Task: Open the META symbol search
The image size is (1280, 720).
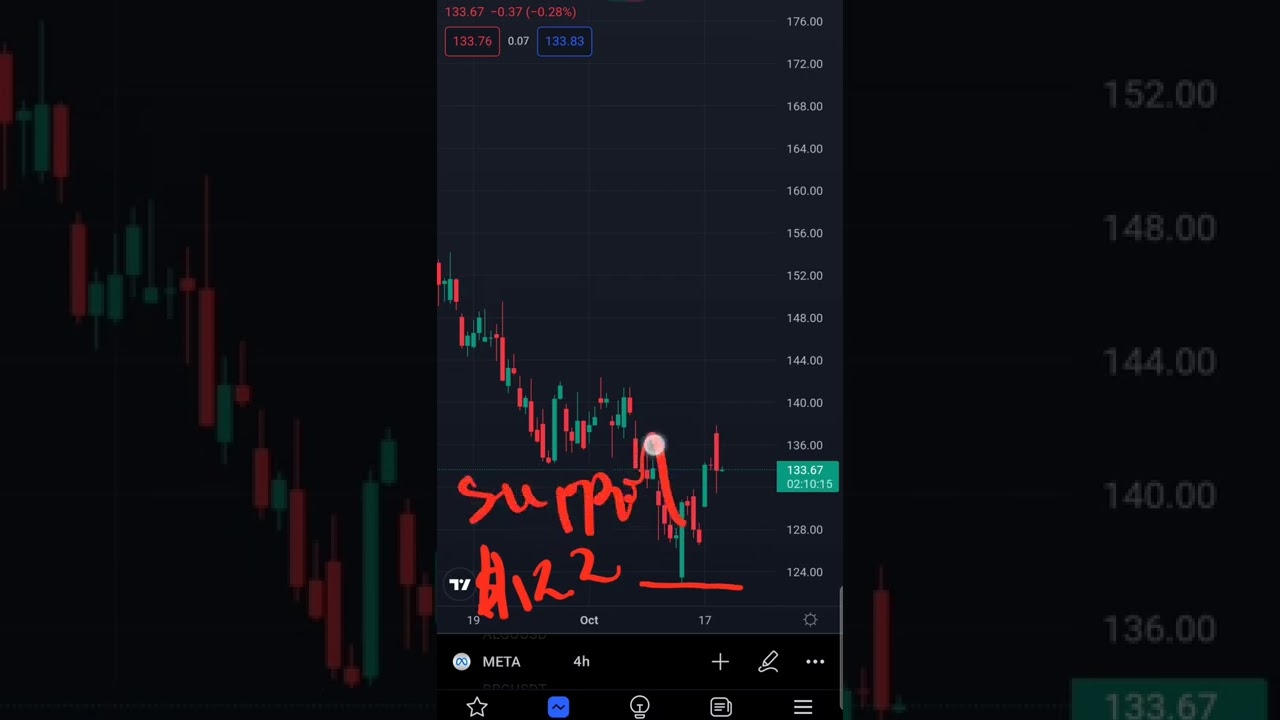Action: [x=487, y=662]
